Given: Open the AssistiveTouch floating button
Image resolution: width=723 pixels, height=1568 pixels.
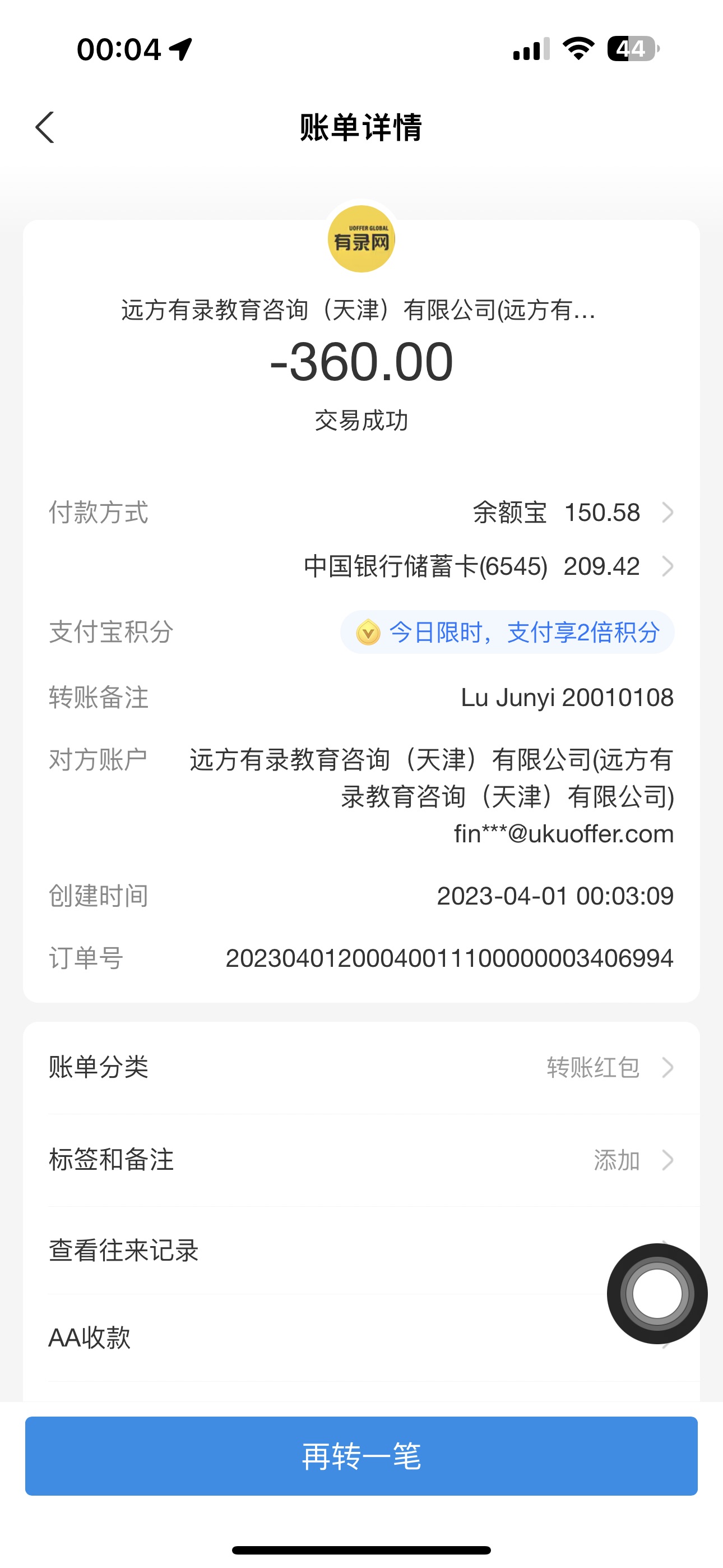Looking at the screenshot, I should 657,1293.
